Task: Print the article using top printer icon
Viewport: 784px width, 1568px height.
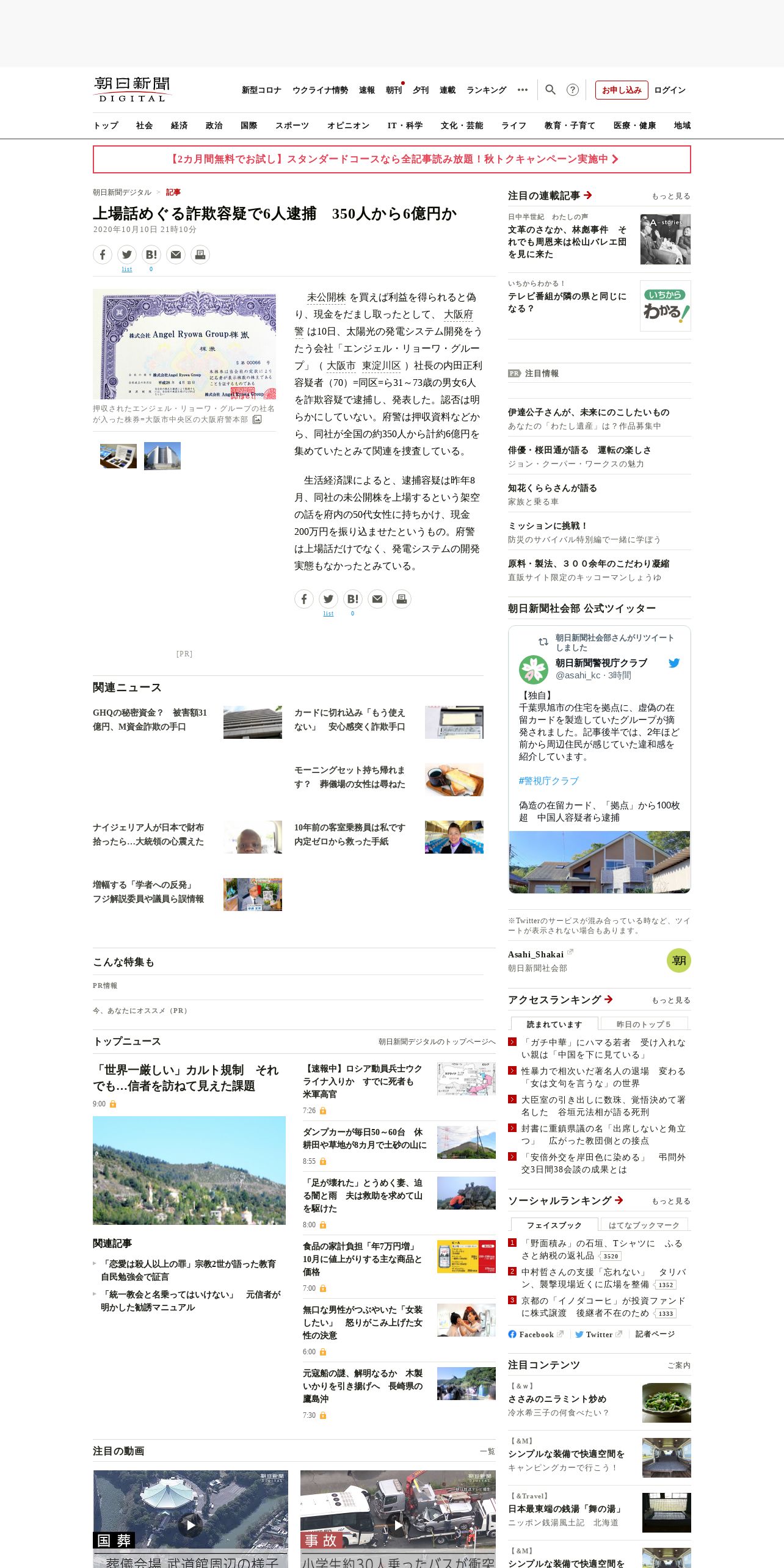Action: 200,255
